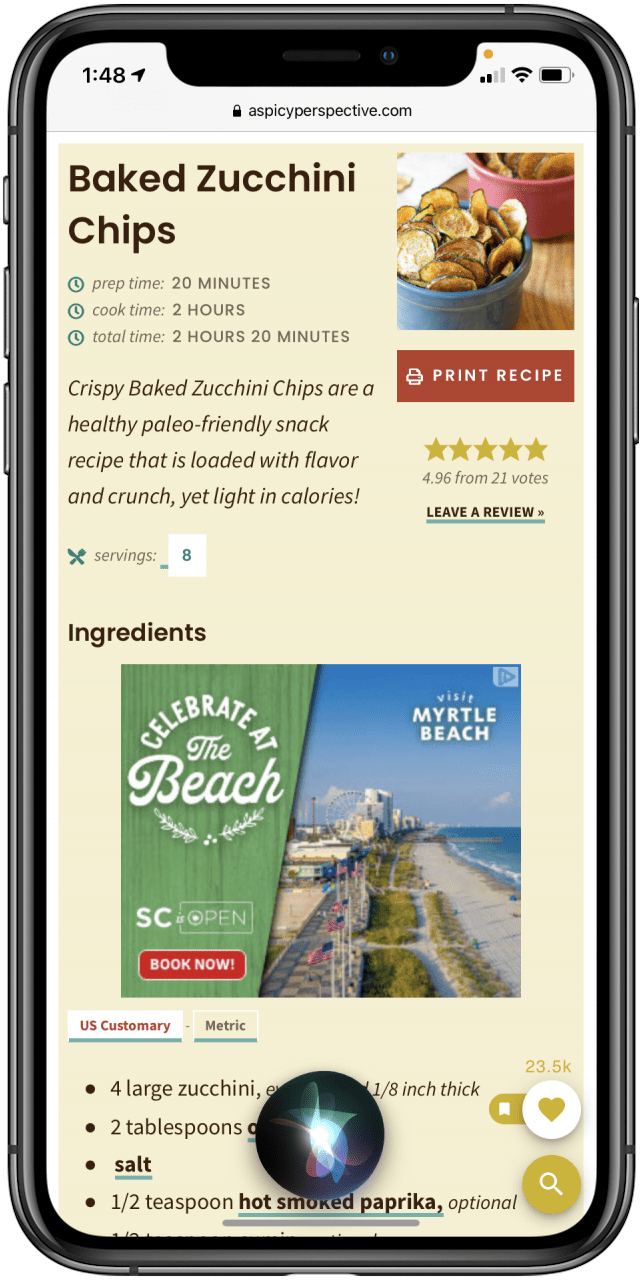Tap the aspicyperspective.com address bar
642x1280 pixels.
click(x=321, y=111)
